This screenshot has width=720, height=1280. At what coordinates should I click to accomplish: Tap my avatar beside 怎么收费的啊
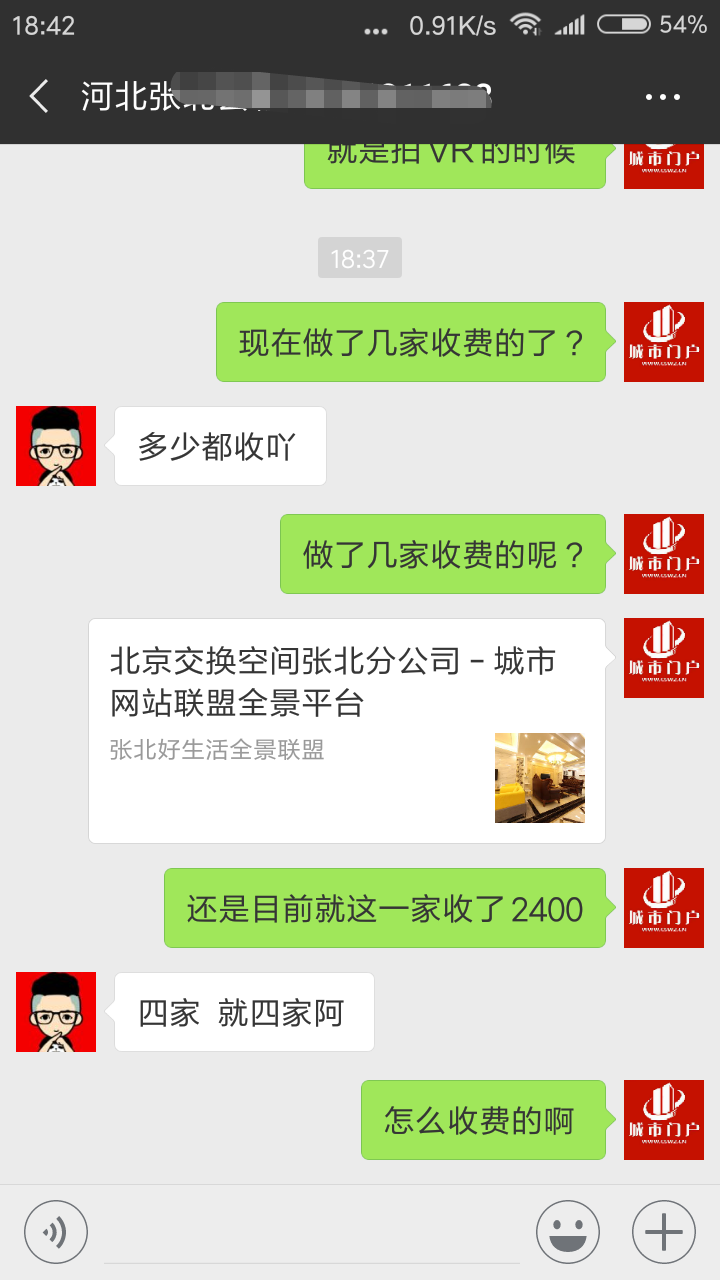pos(664,1120)
